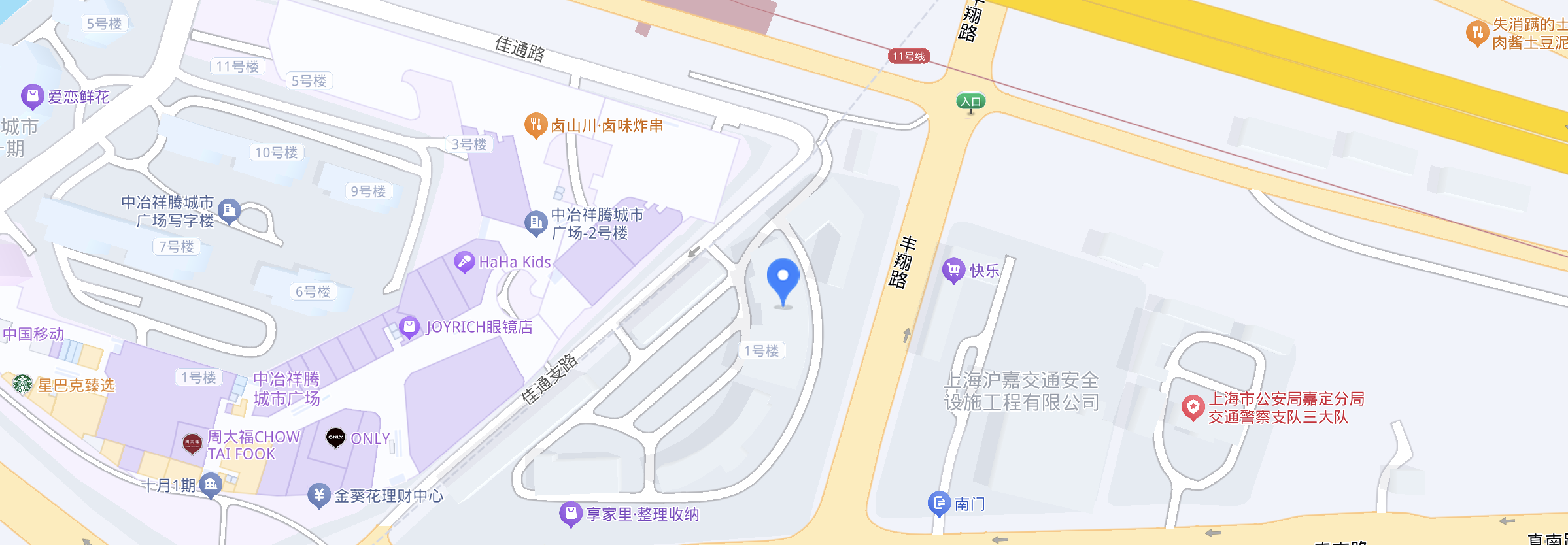Image resolution: width=1568 pixels, height=545 pixels.
Task: Tap the green 入口 subway entrance marker
Action: (970, 101)
